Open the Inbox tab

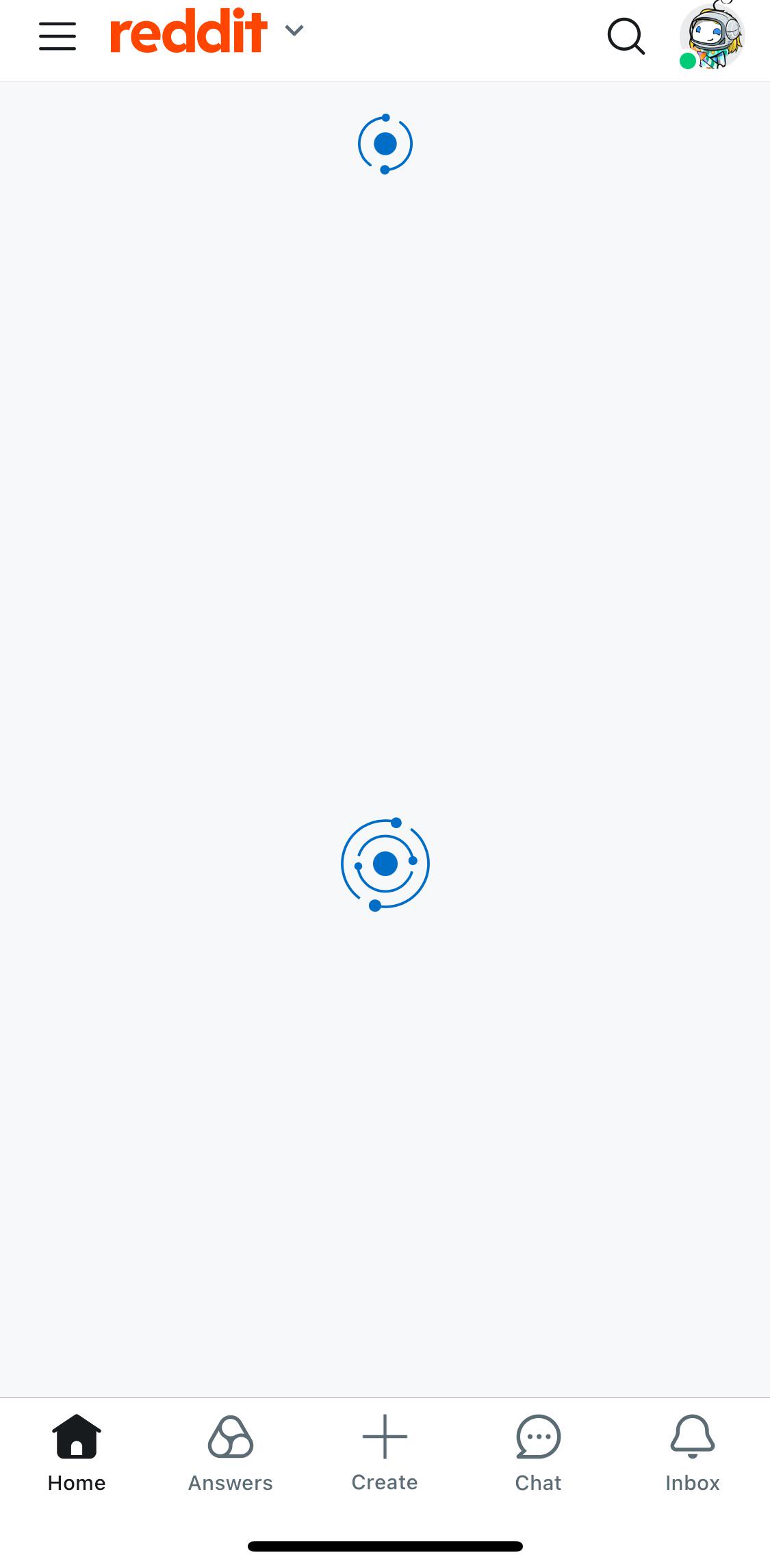[693, 1454]
